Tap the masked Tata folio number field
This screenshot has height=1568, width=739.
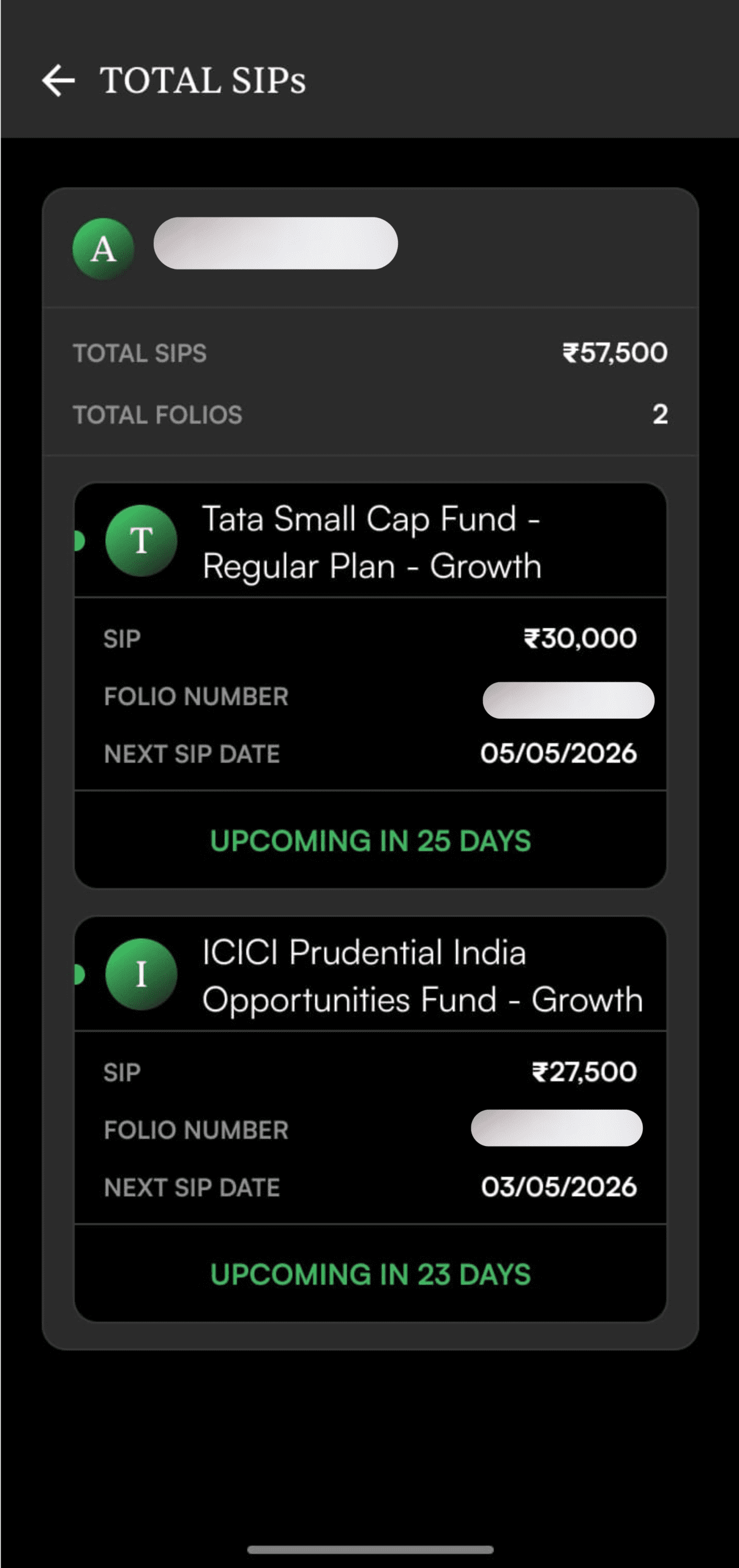pos(568,700)
